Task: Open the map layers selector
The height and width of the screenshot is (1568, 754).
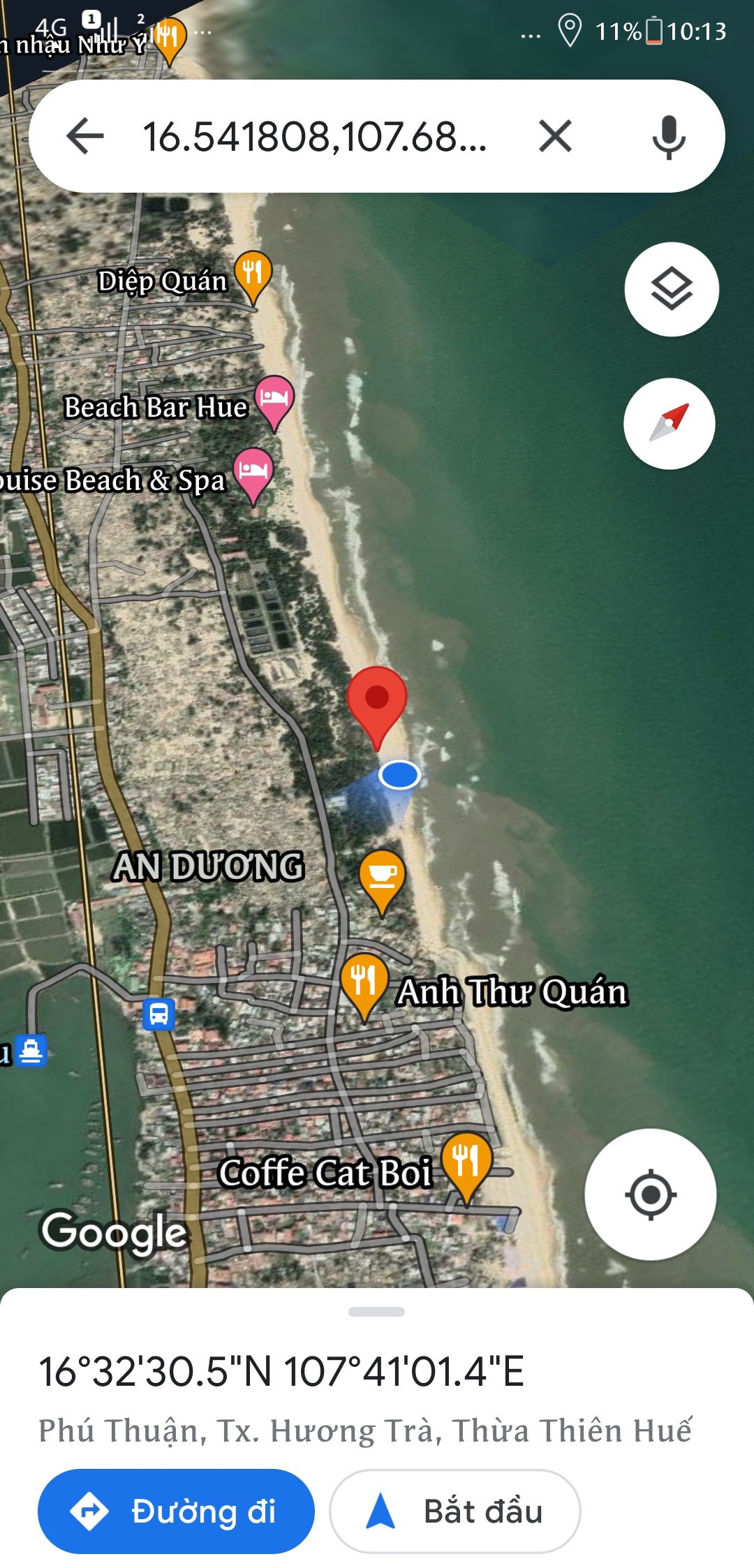Action: tap(671, 289)
